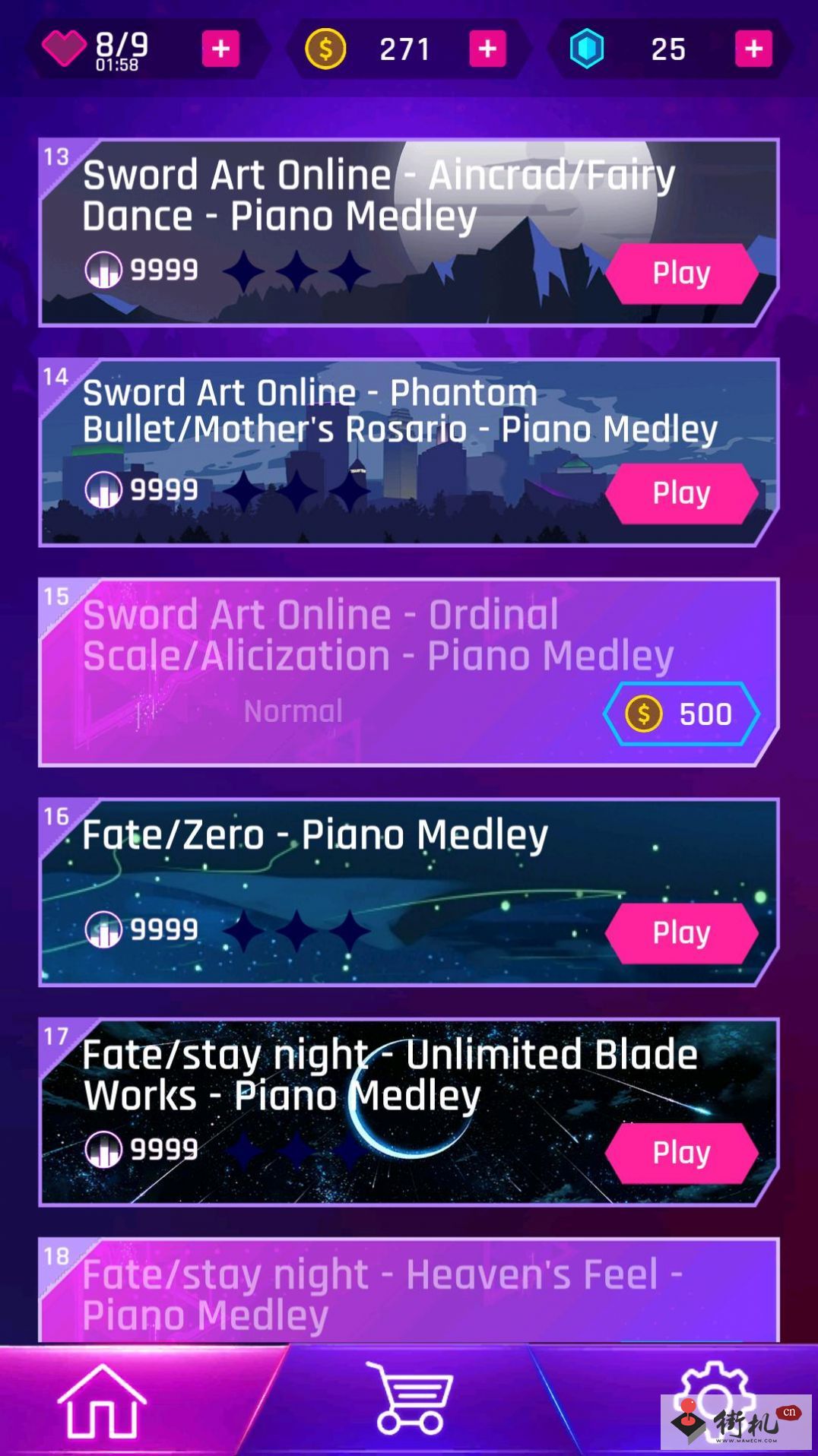Viewport: 818px width, 1456px height.
Task: Tap the plus button beside 271 coins
Action: 487,49
